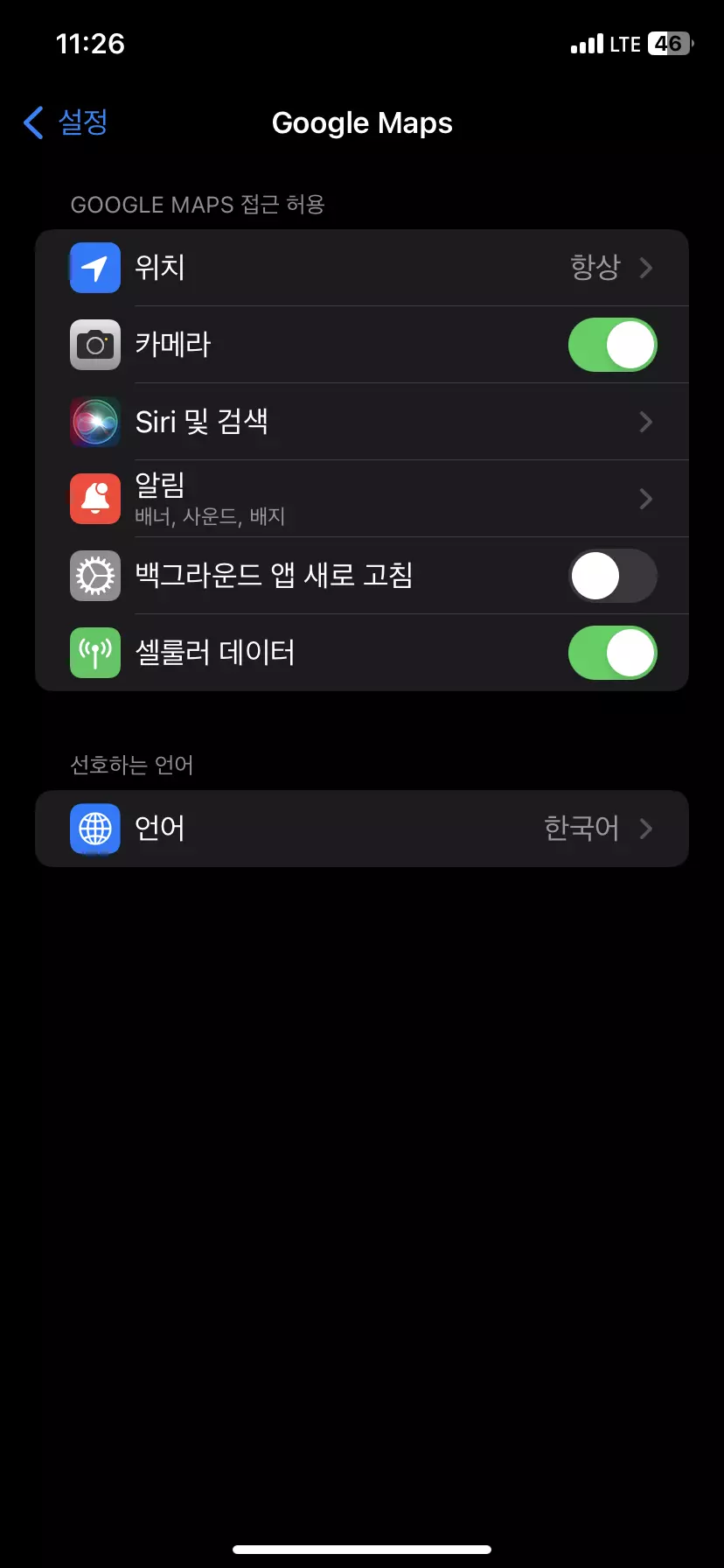Expand the Siri 및 검색 settings
The image size is (724, 1568).
(x=362, y=422)
